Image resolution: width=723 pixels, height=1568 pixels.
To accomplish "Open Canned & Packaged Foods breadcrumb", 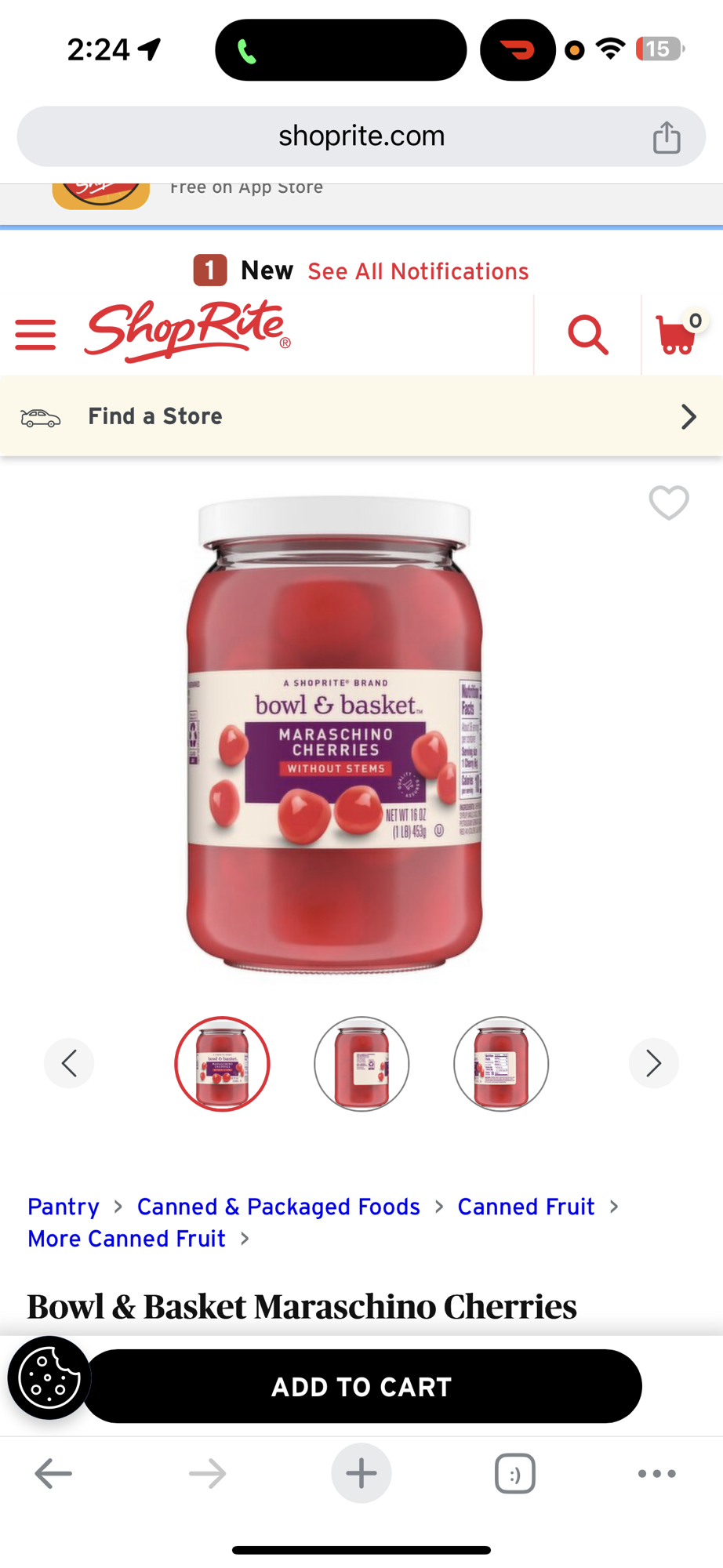I will pyautogui.click(x=278, y=1207).
